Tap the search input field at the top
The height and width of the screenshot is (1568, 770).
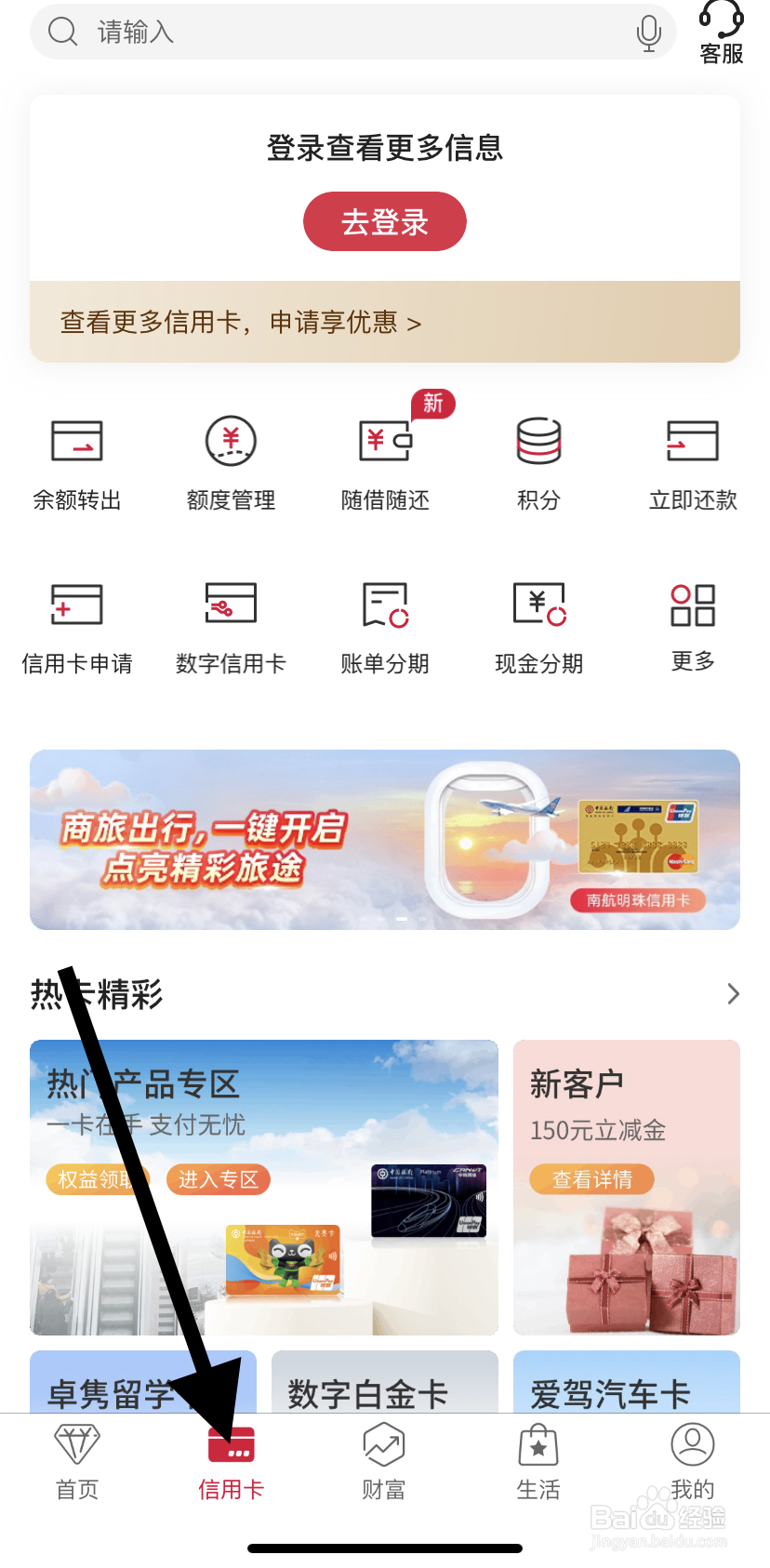tap(353, 31)
